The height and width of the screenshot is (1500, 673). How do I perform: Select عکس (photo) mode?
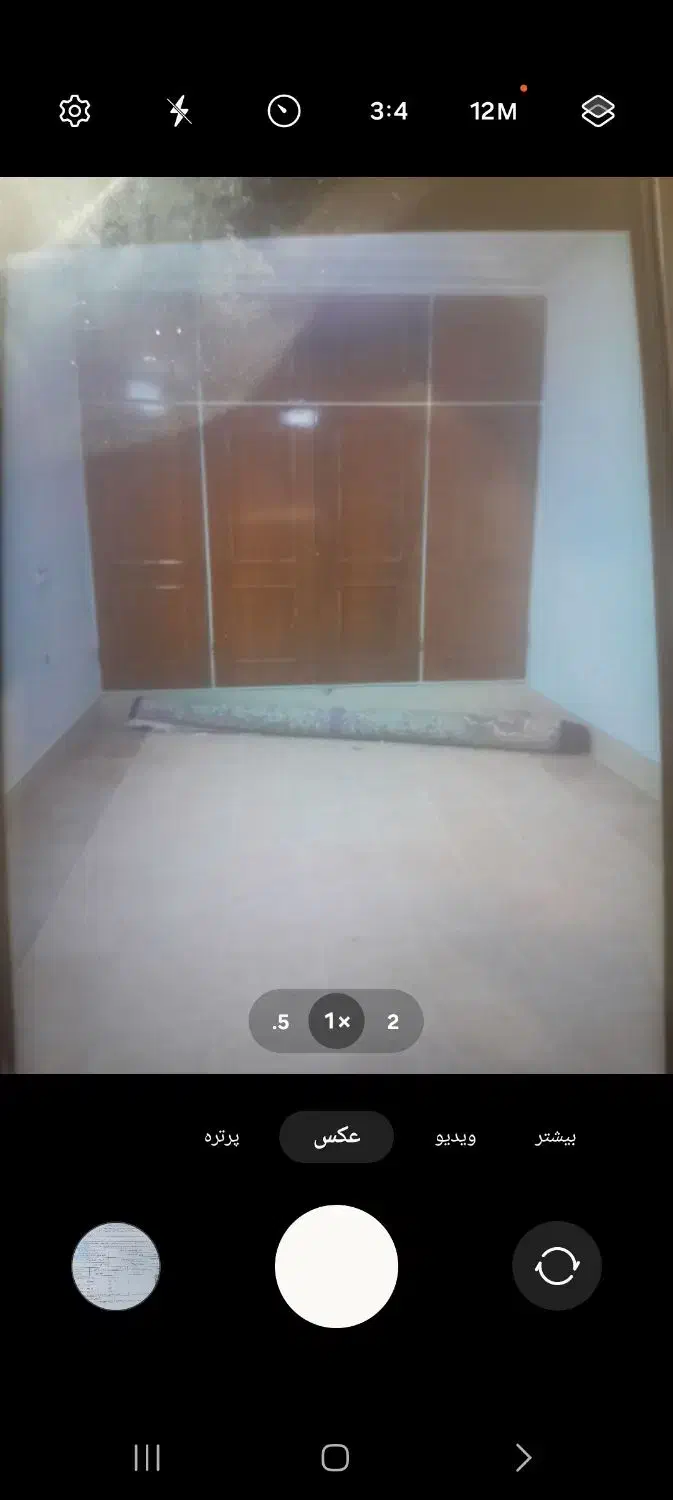click(x=337, y=1137)
